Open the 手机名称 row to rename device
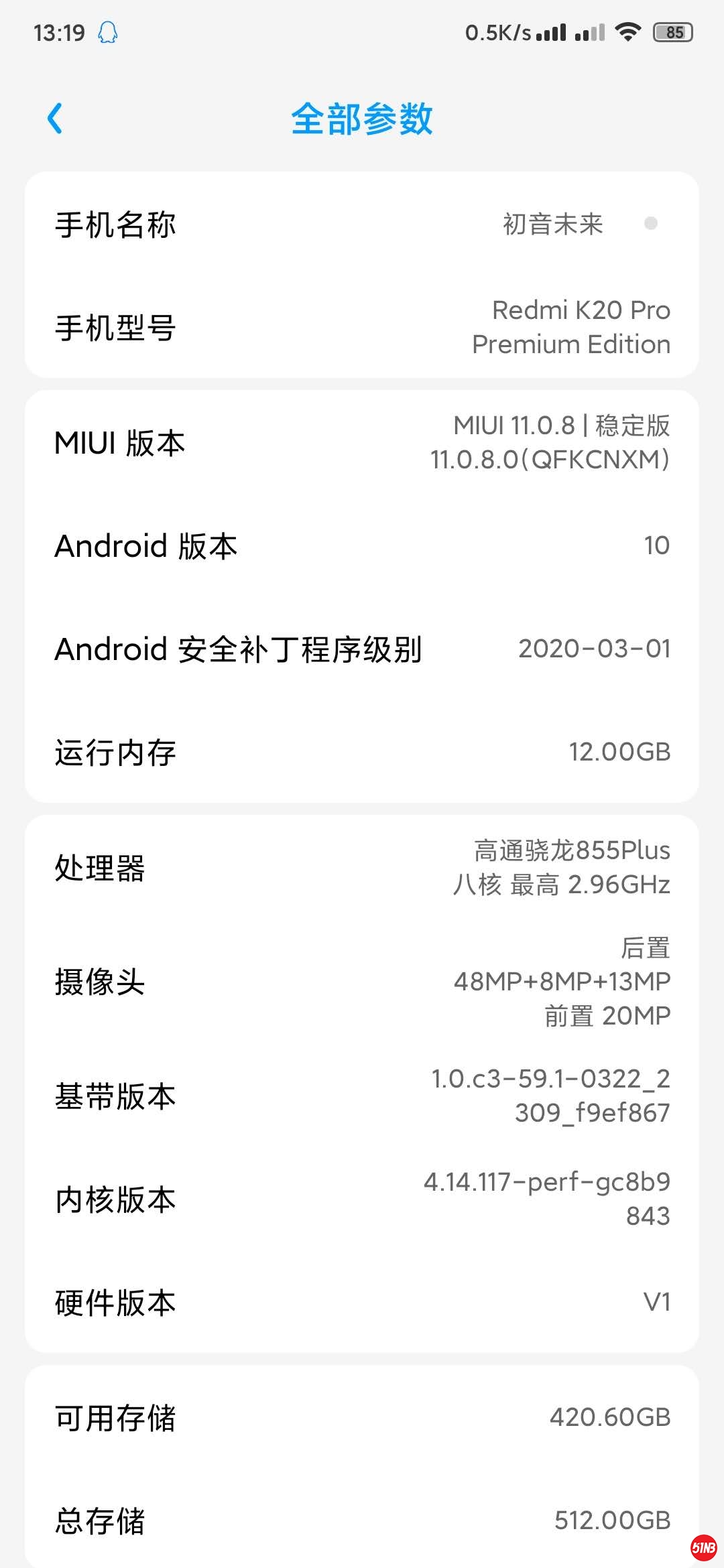The width and height of the screenshot is (724, 1568). click(362, 224)
